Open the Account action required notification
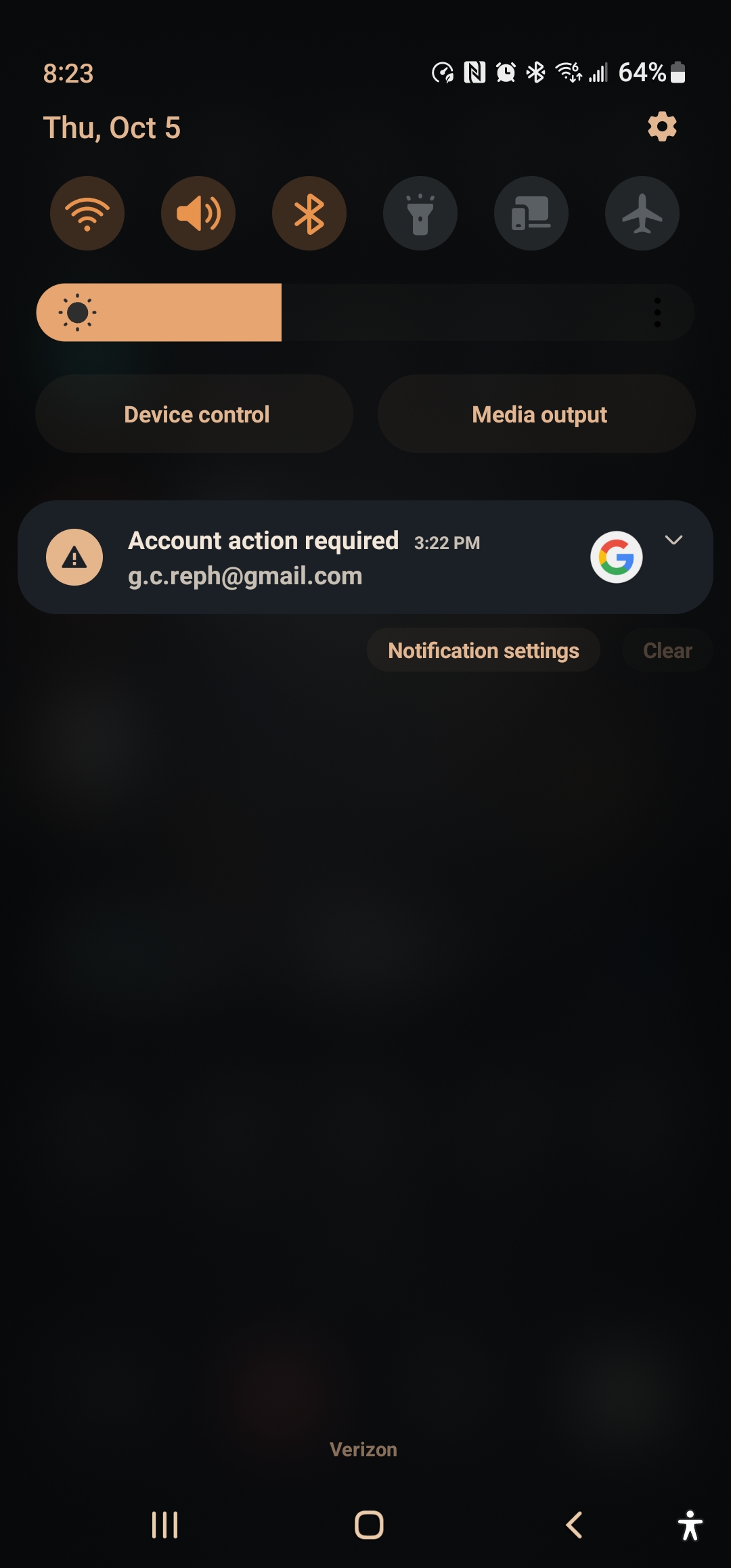 305,558
